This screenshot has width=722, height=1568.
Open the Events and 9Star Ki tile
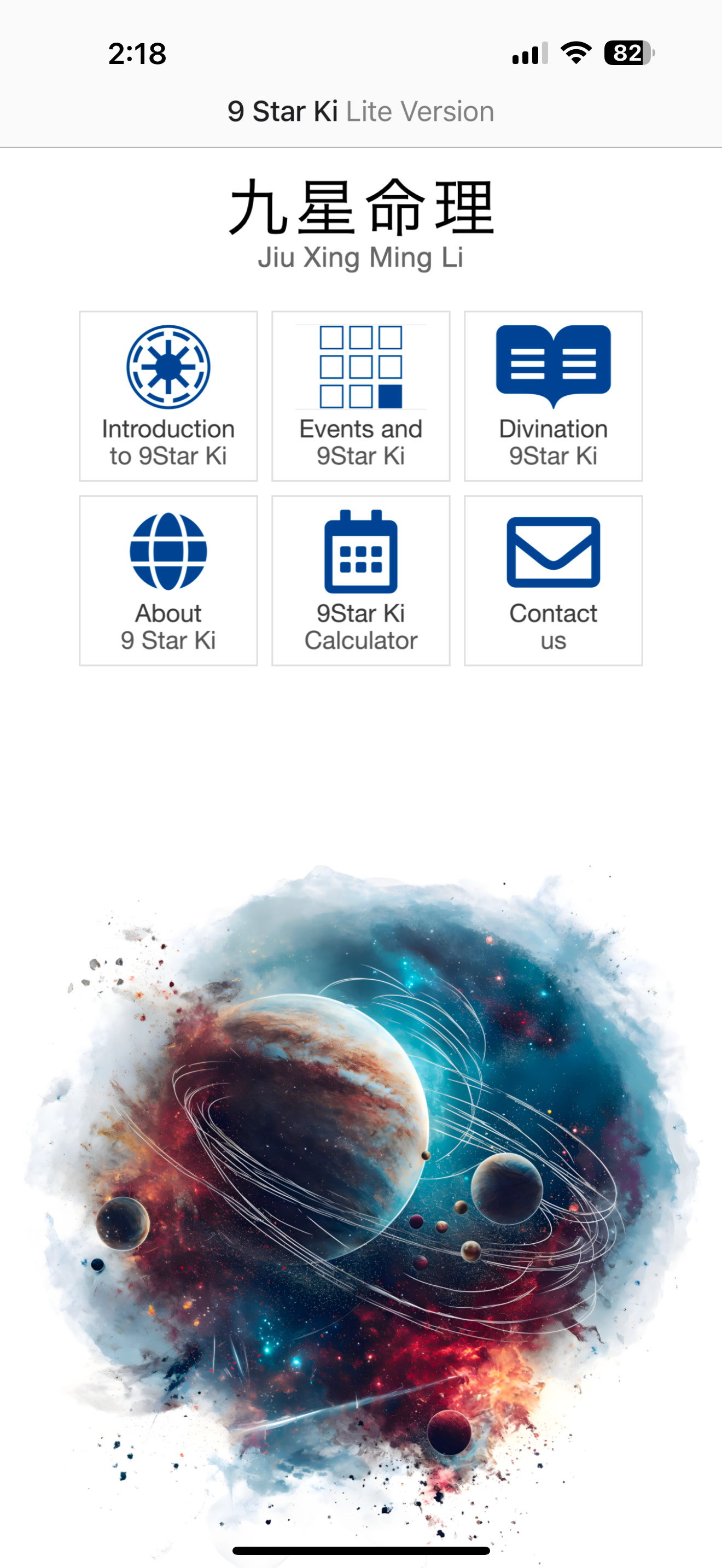(360, 396)
